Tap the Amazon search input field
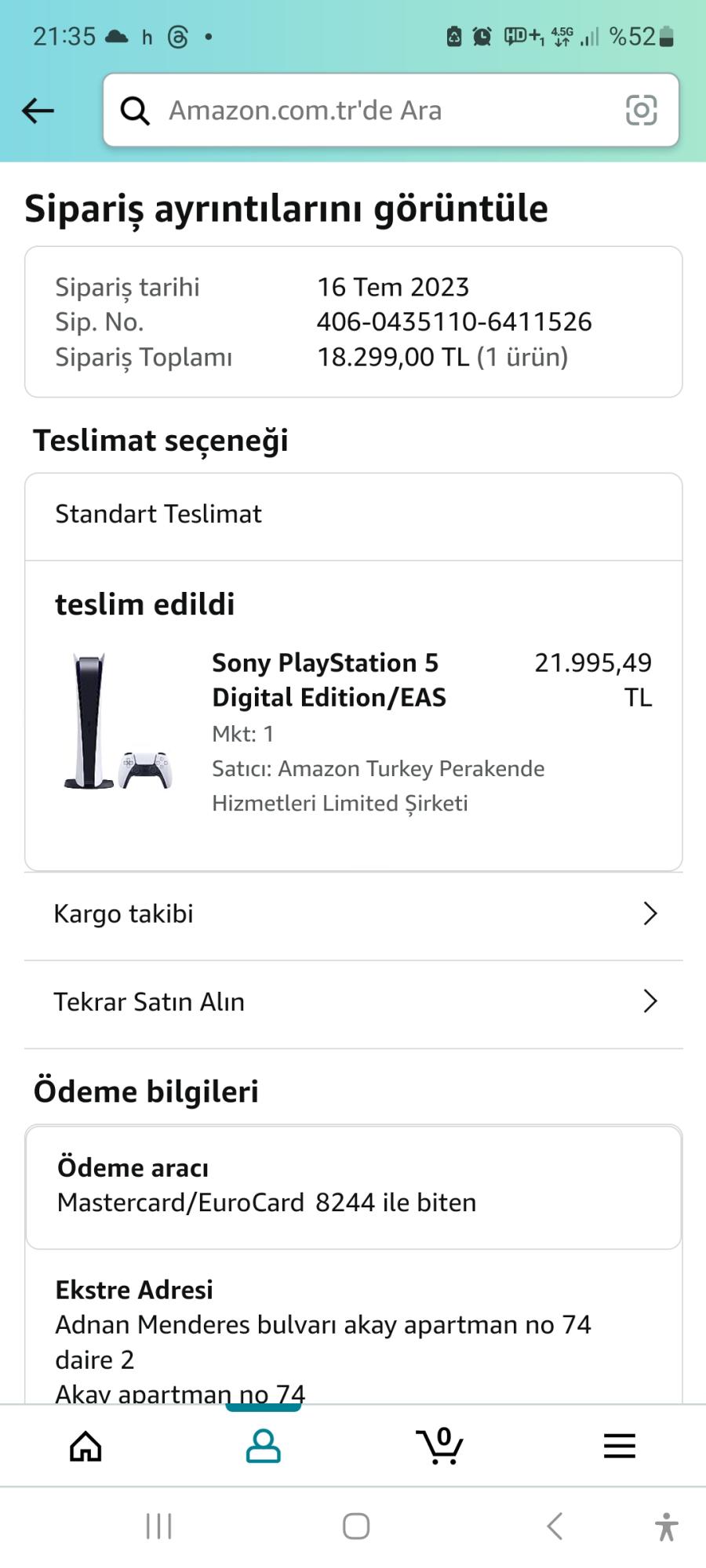 point(353,110)
